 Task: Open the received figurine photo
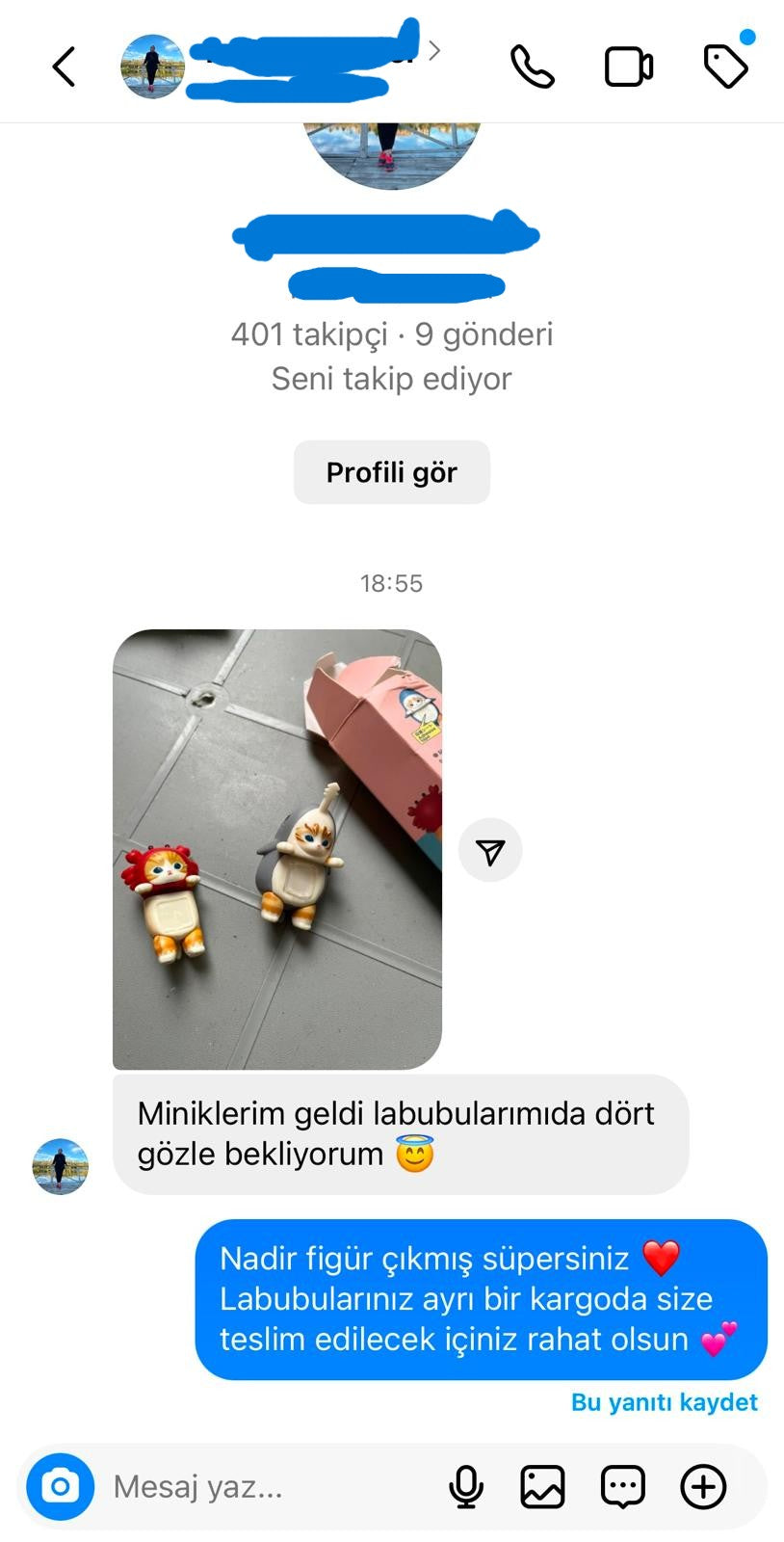tap(277, 849)
